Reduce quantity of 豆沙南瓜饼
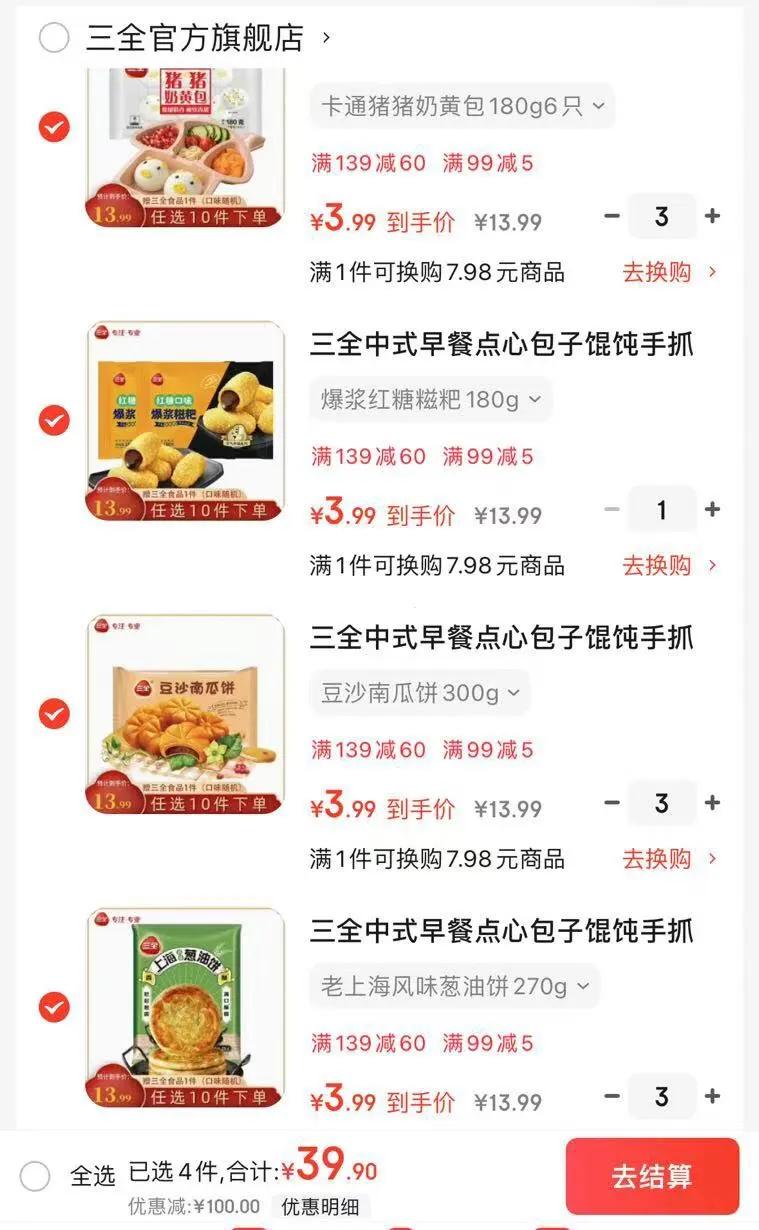Viewport: 759px width, 1230px height. [x=612, y=803]
